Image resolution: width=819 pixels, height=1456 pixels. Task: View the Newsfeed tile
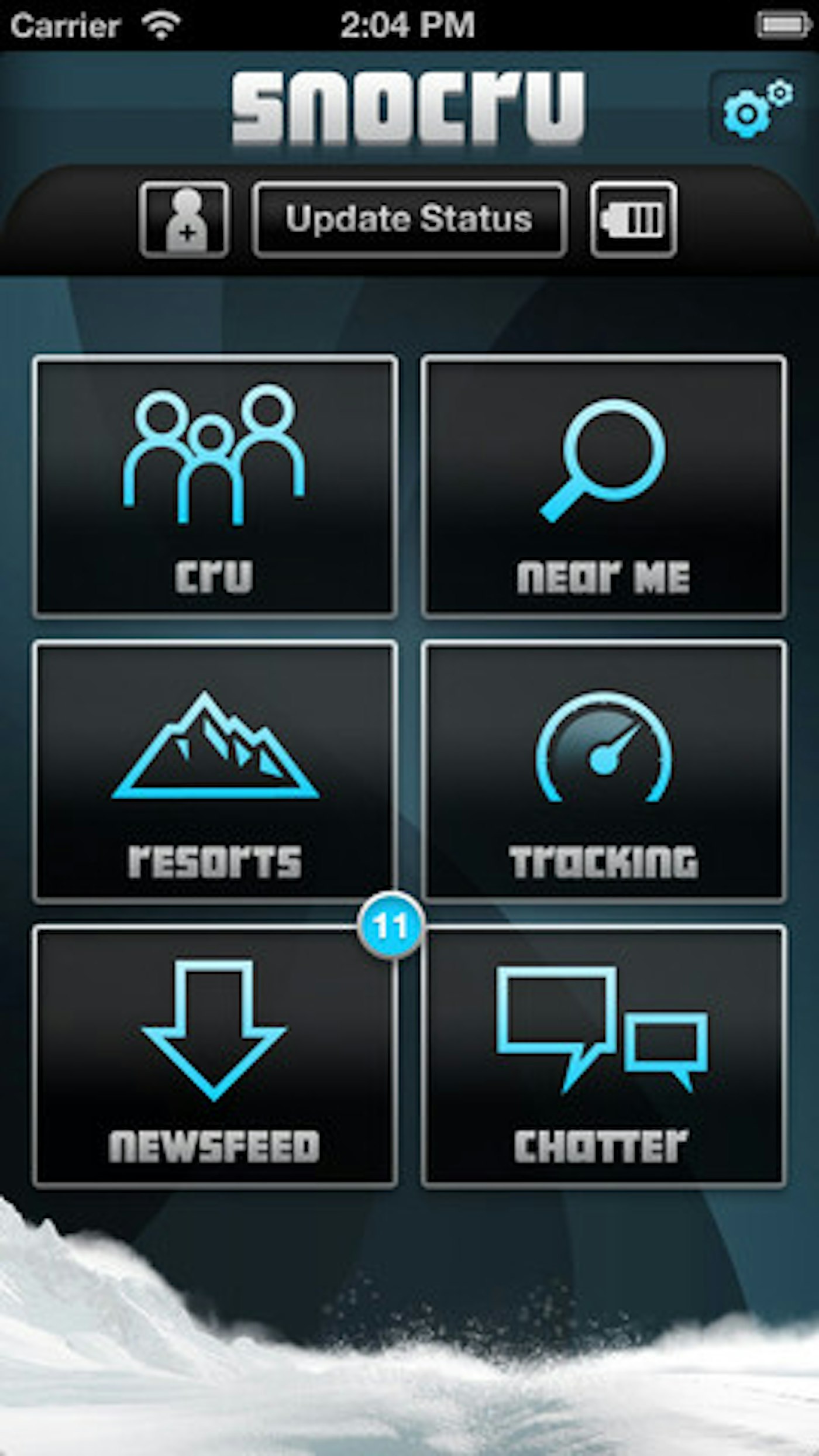(215, 1058)
